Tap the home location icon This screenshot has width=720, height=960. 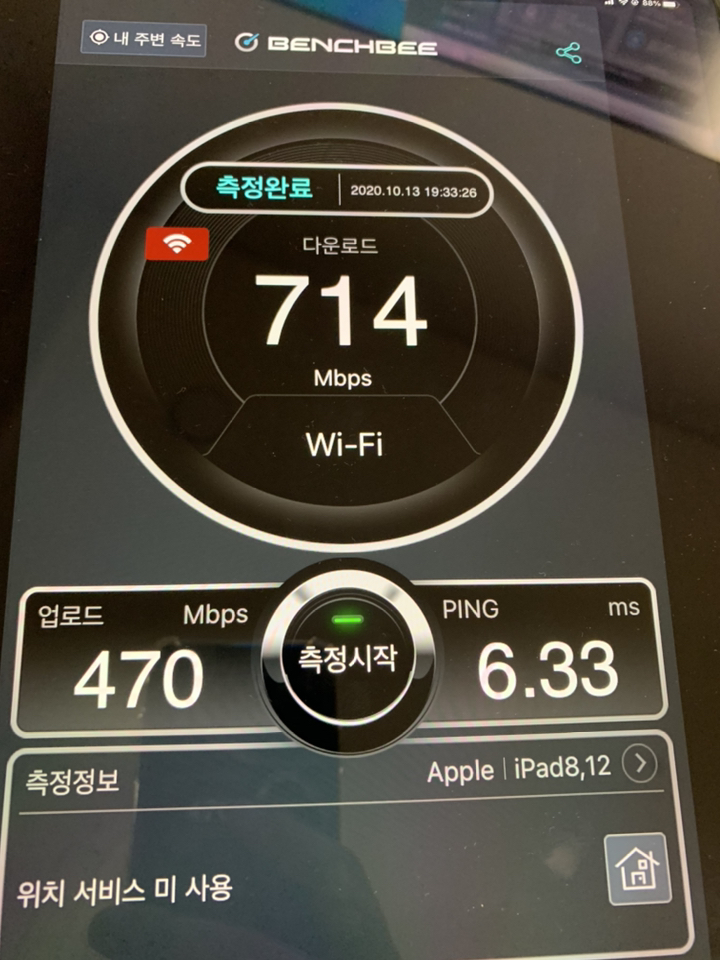tap(637, 868)
